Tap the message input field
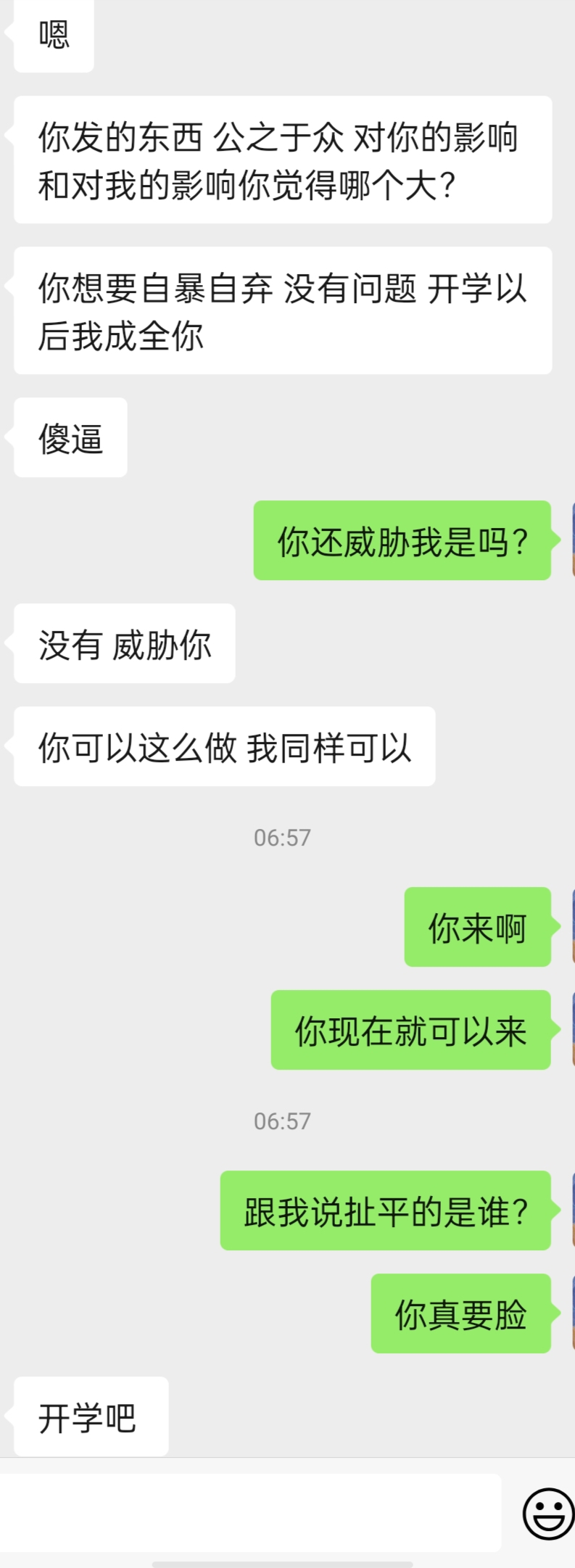This screenshot has width=575, height=1568. coord(250,1512)
